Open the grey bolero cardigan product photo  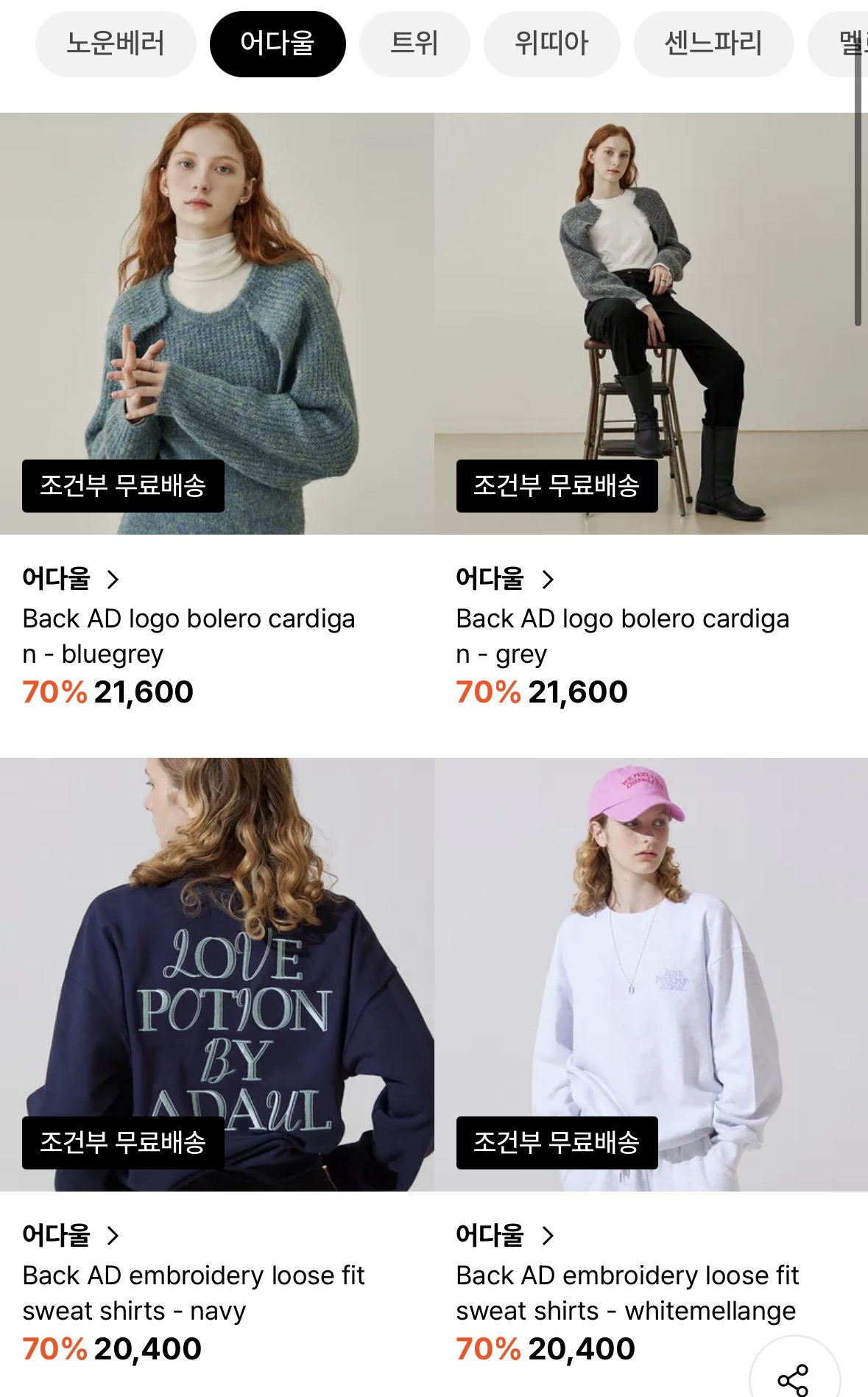click(651, 323)
